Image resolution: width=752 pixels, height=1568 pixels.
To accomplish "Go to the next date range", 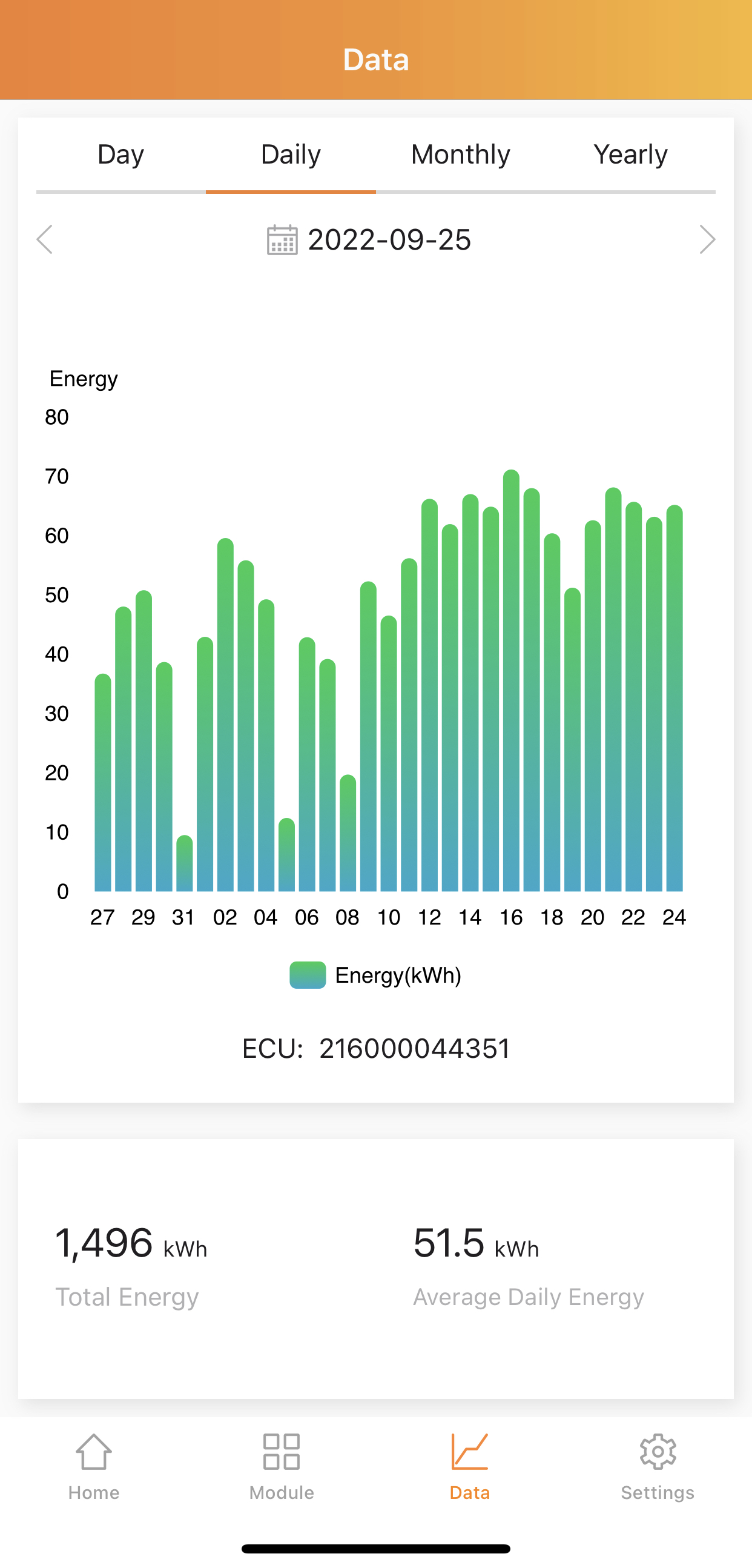I will pyautogui.click(x=707, y=239).
